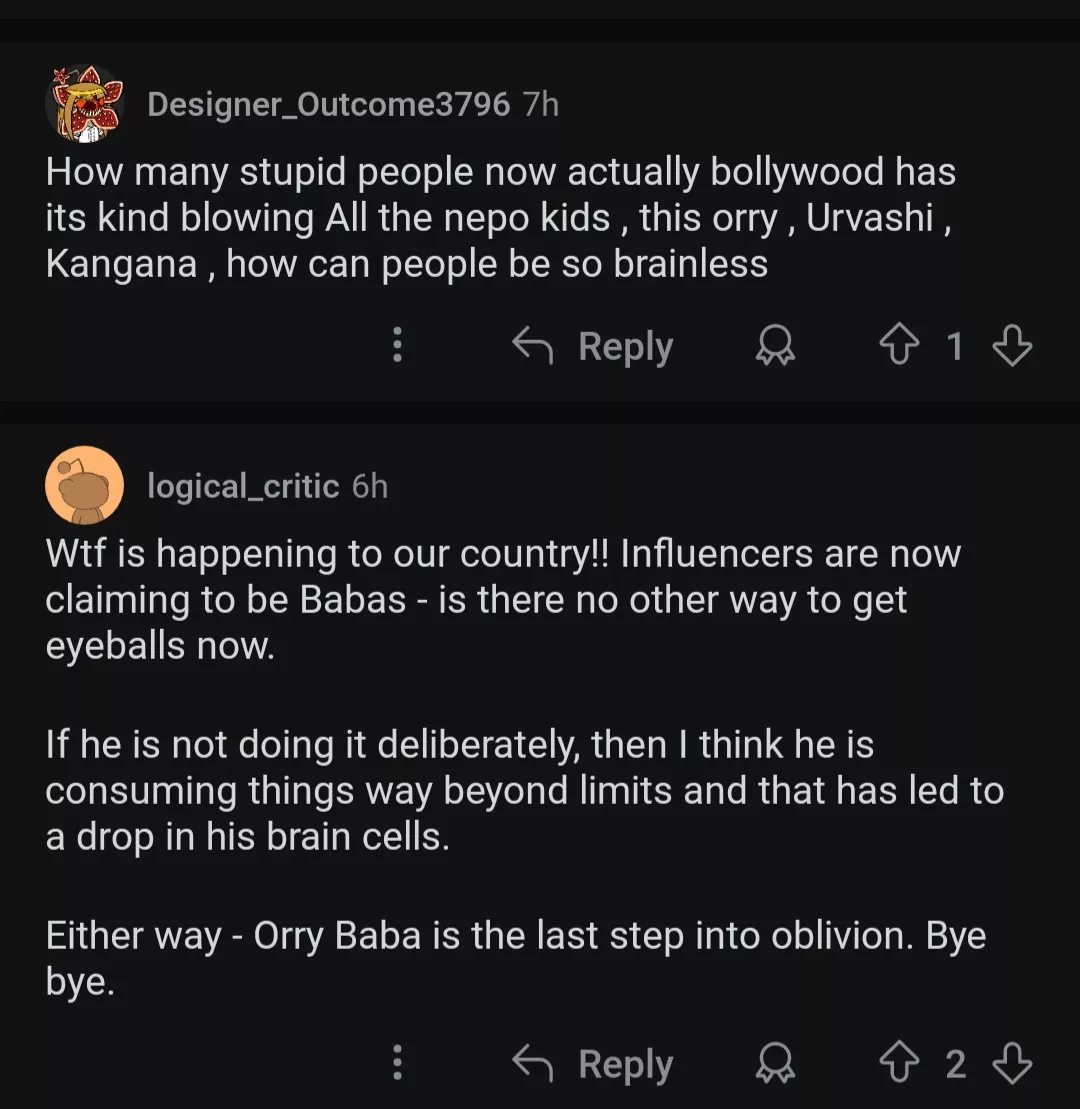Open Designer_Outcome3796's profile avatar

tap(84, 104)
